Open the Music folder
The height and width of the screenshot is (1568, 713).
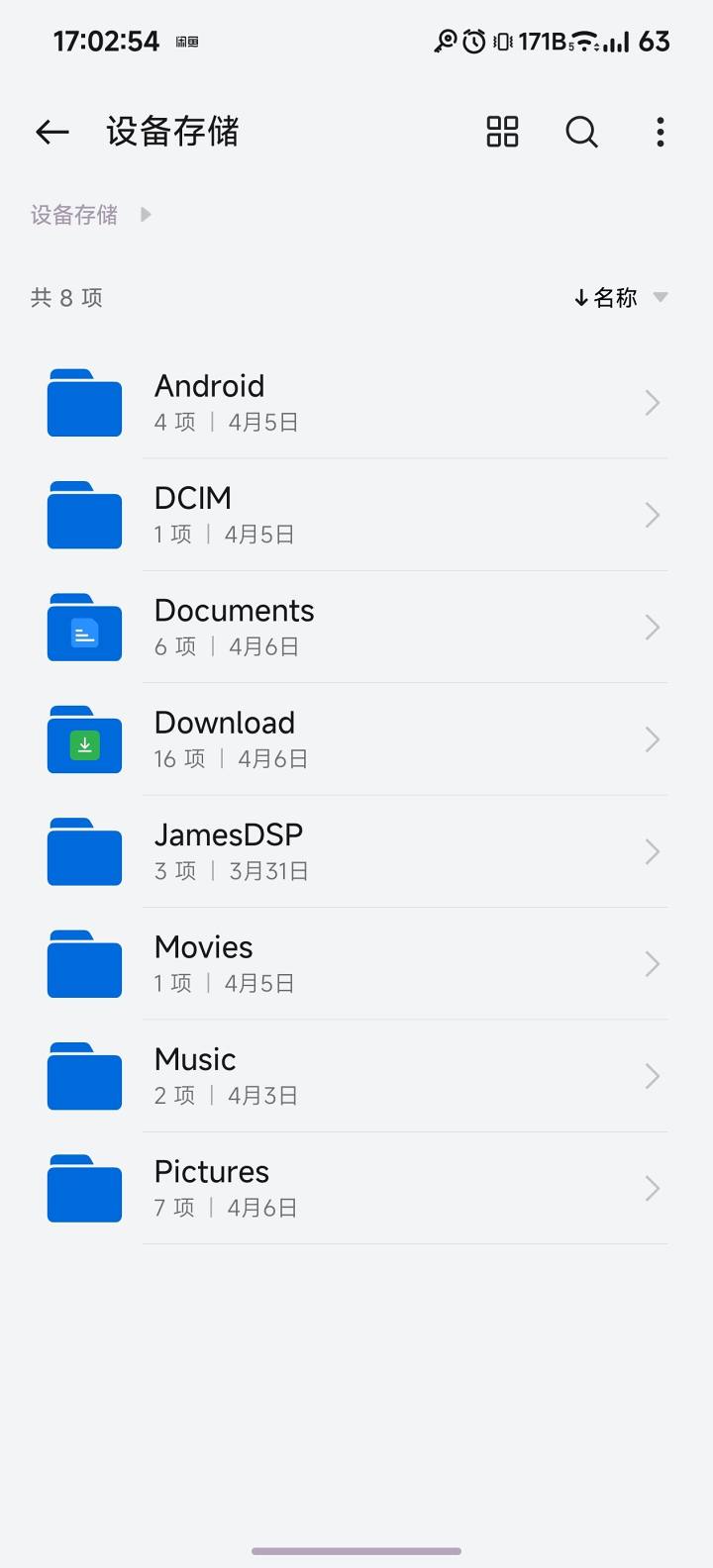click(x=356, y=1076)
